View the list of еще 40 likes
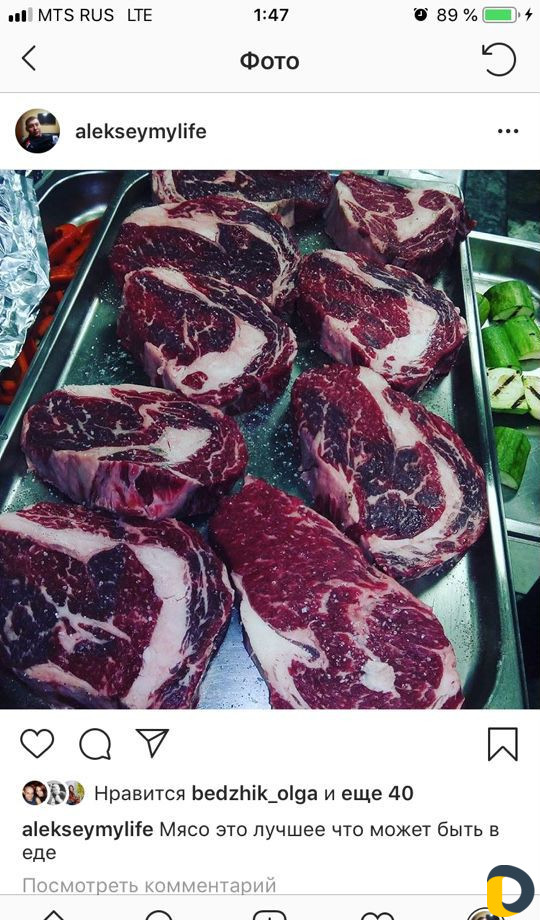 pos(377,794)
